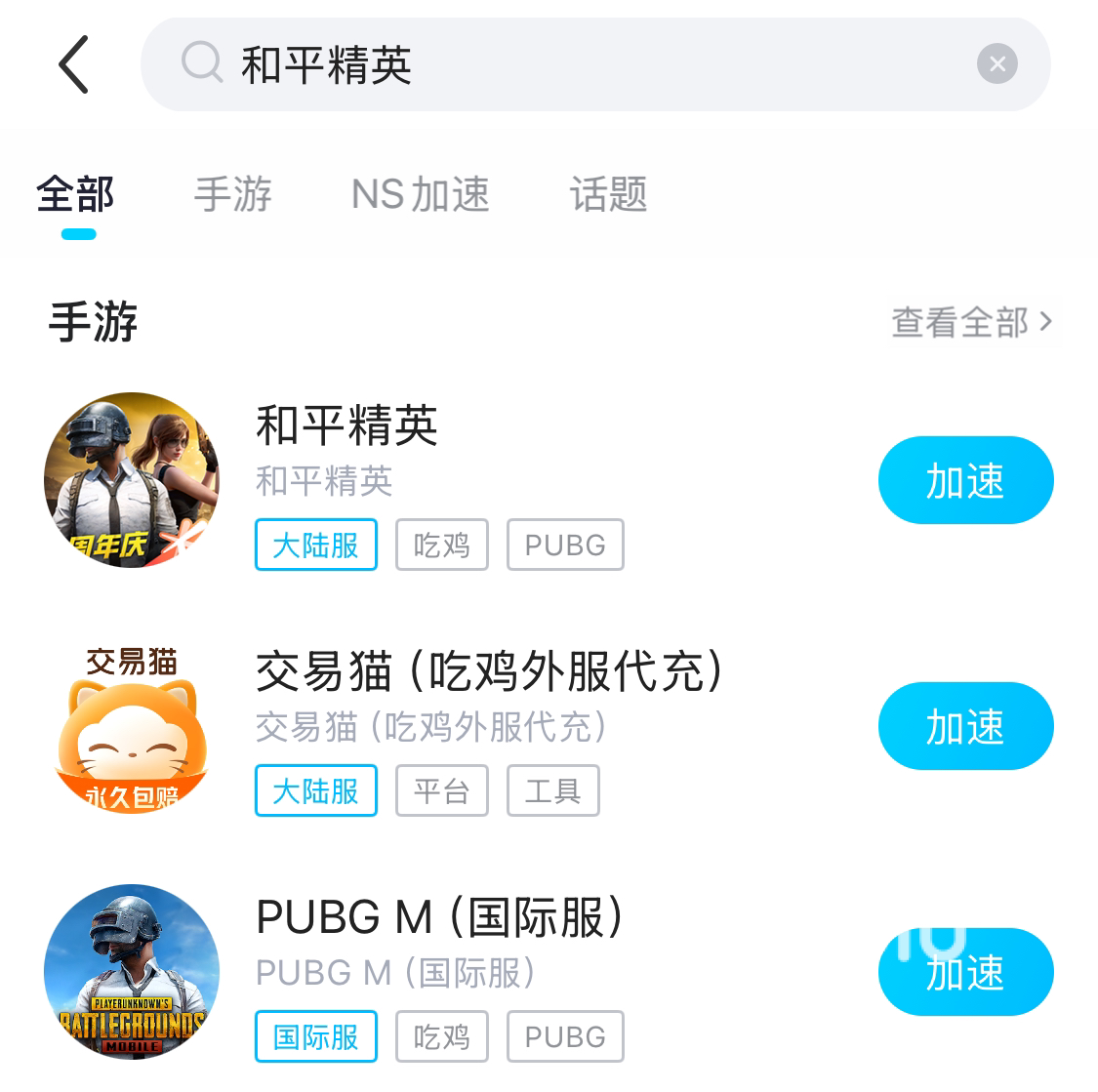
Task: Switch to the 手游 tab
Action: [232, 194]
